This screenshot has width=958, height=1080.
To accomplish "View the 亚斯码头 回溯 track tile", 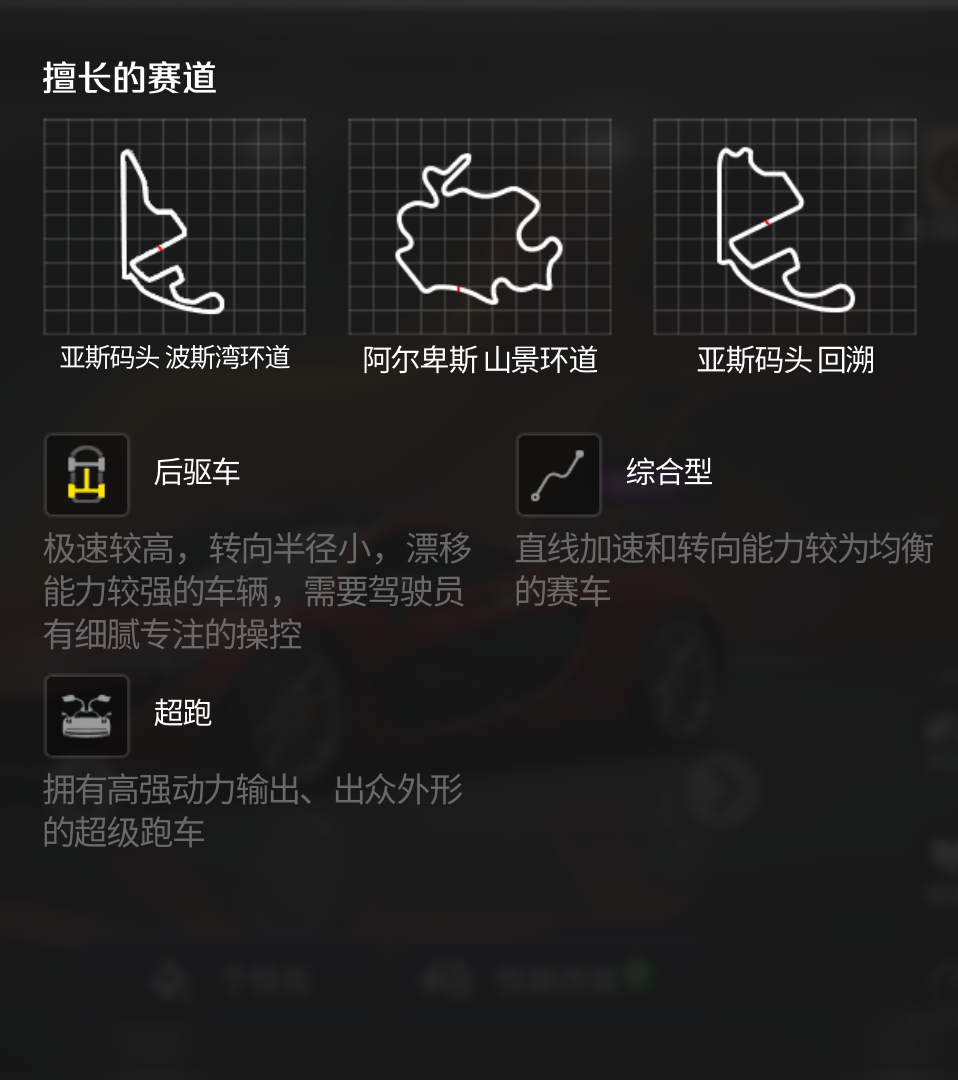I will [x=784, y=227].
